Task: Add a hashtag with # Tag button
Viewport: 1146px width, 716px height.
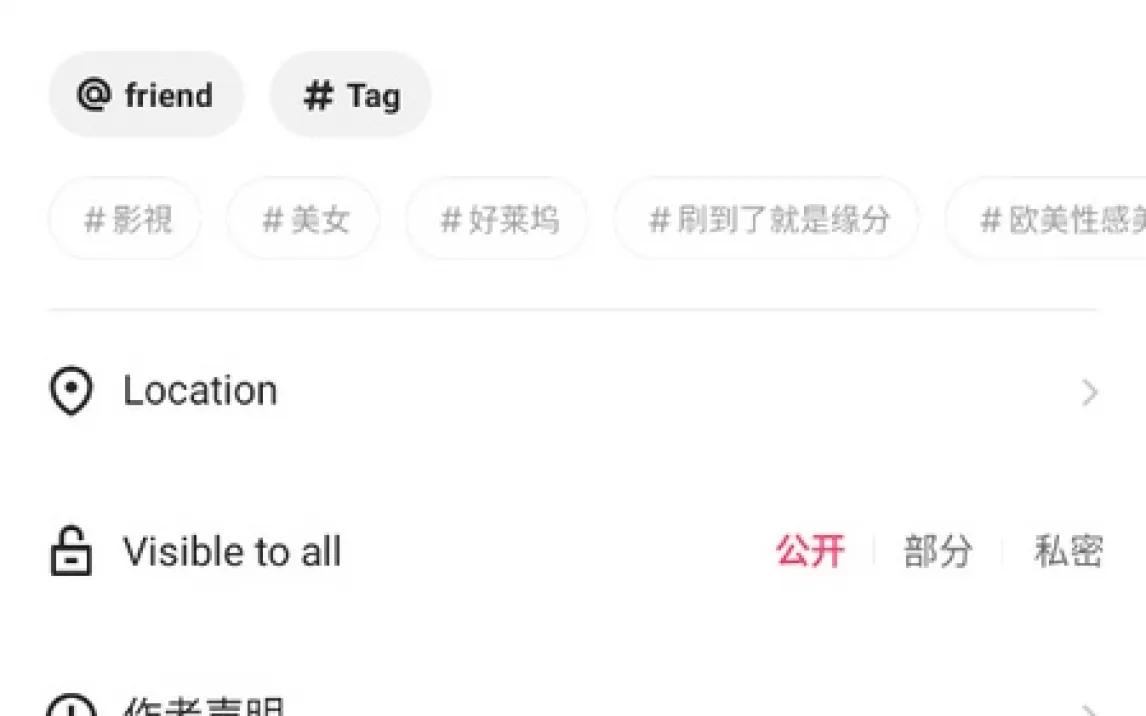Action: click(x=350, y=96)
